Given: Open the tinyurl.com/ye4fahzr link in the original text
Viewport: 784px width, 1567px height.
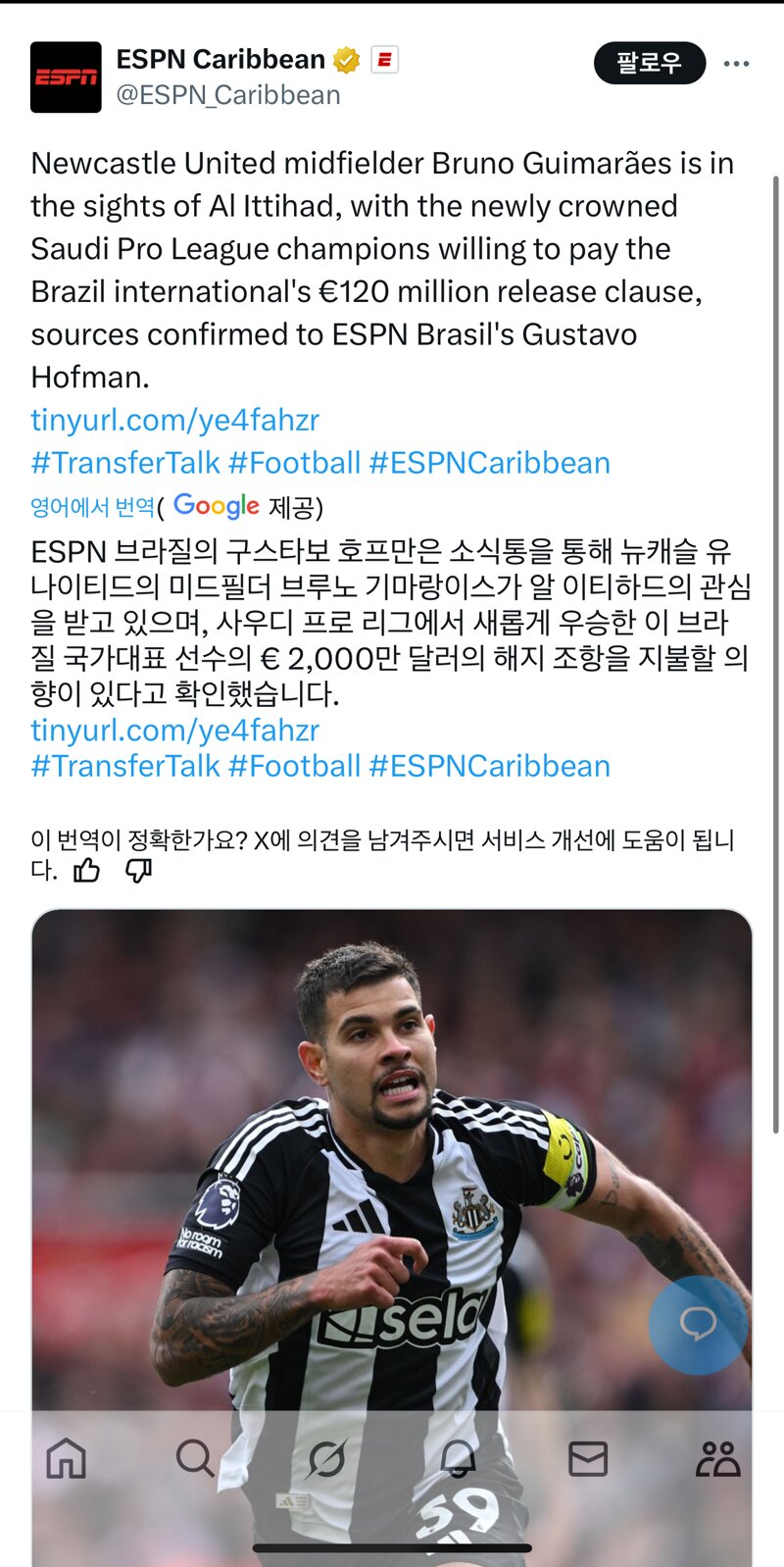Looking at the screenshot, I should (x=174, y=420).
